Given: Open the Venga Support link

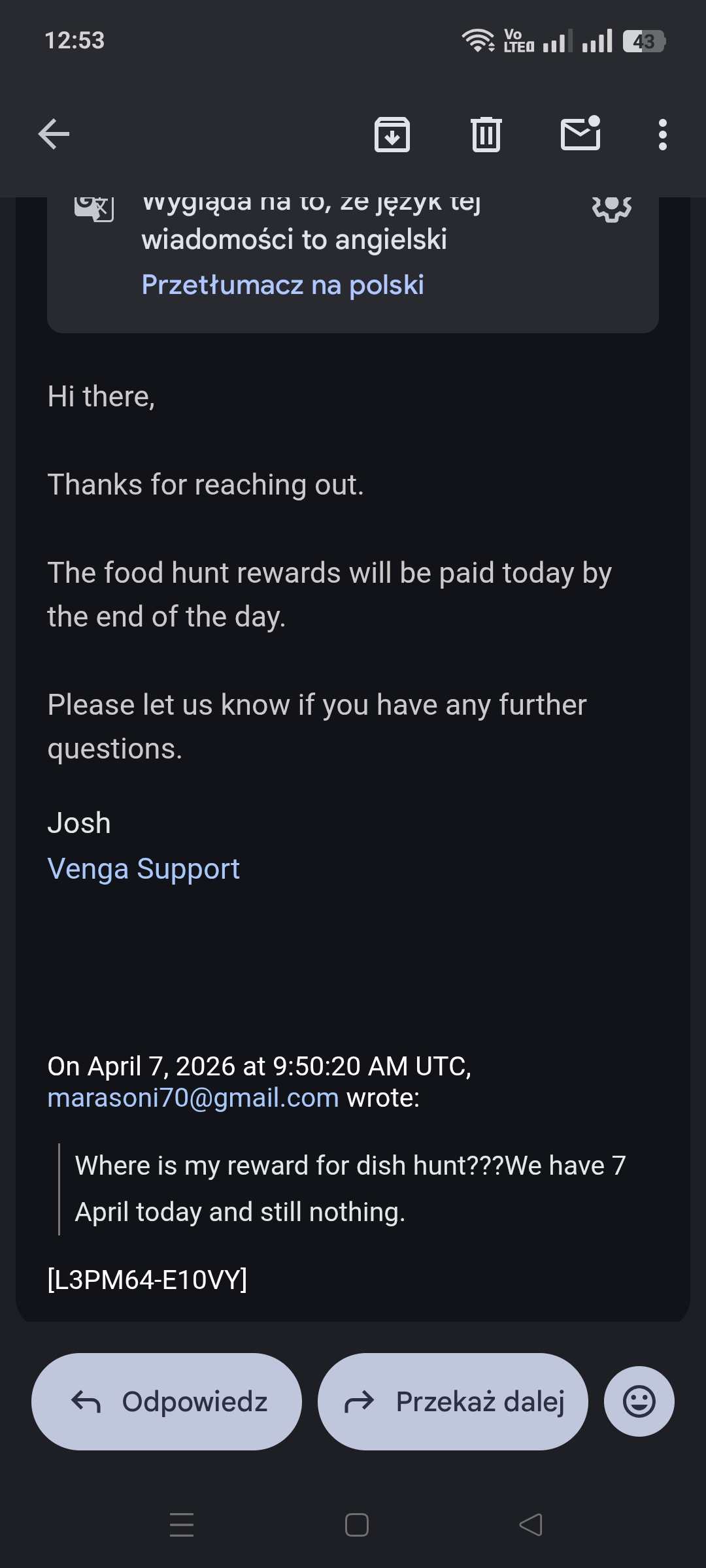Looking at the screenshot, I should point(144,869).
